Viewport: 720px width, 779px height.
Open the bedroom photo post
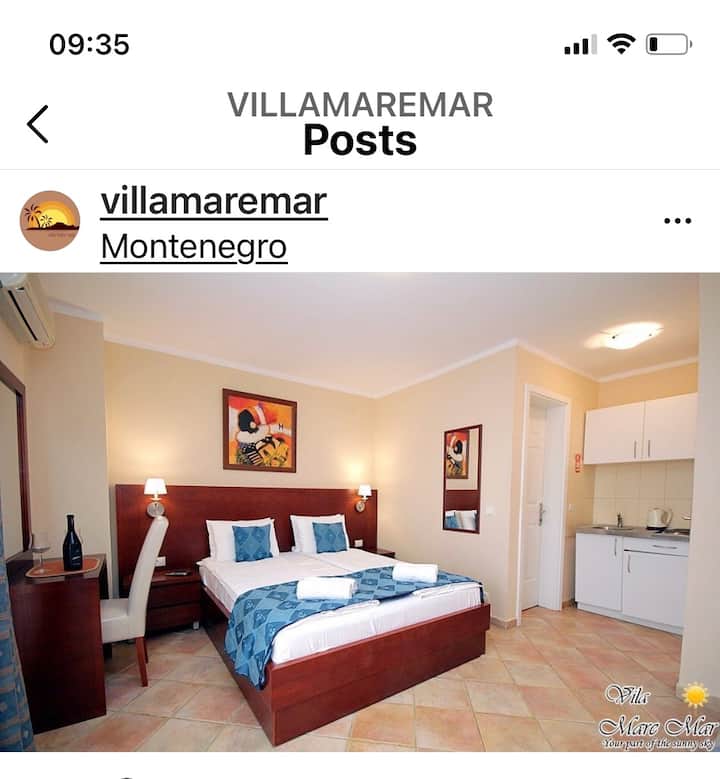tap(360, 510)
